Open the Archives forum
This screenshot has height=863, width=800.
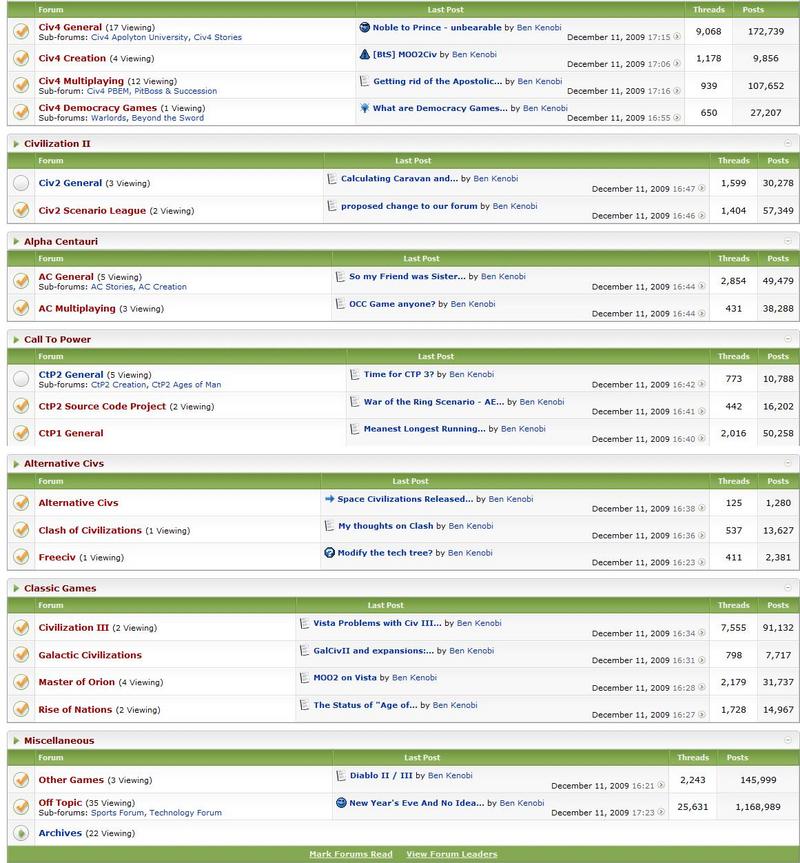click(60, 833)
